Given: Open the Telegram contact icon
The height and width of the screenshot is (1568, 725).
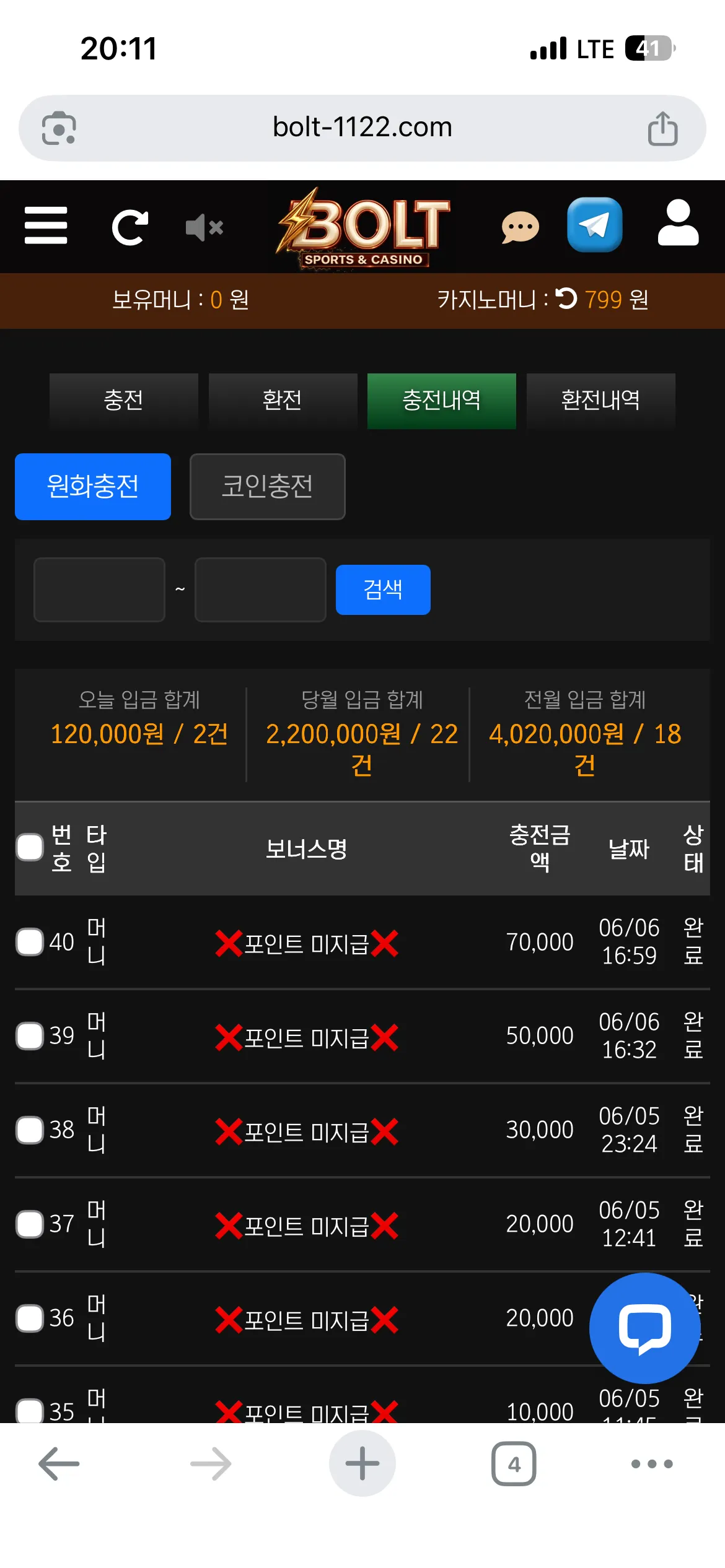Looking at the screenshot, I should click(x=594, y=224).
